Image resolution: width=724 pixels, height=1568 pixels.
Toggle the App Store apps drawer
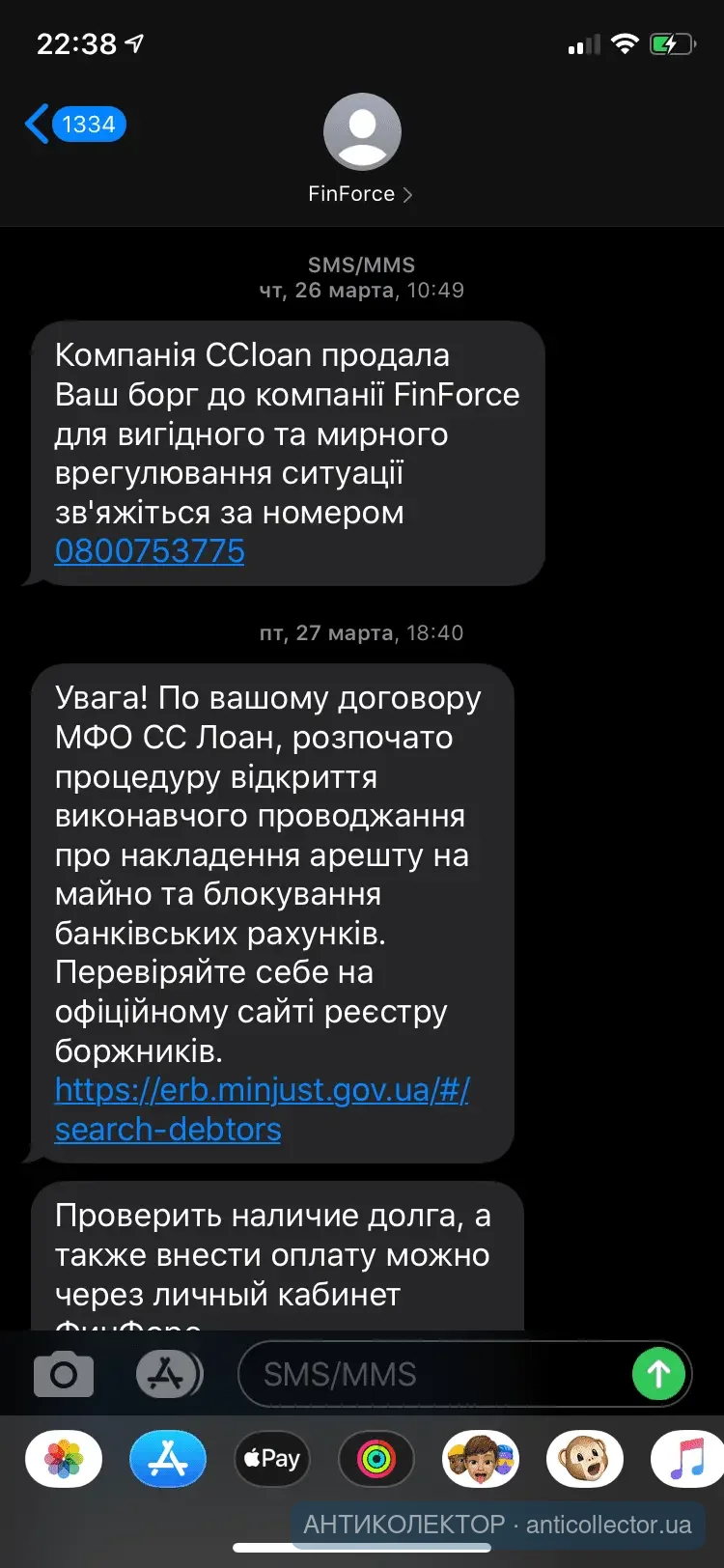point(168,1374)
